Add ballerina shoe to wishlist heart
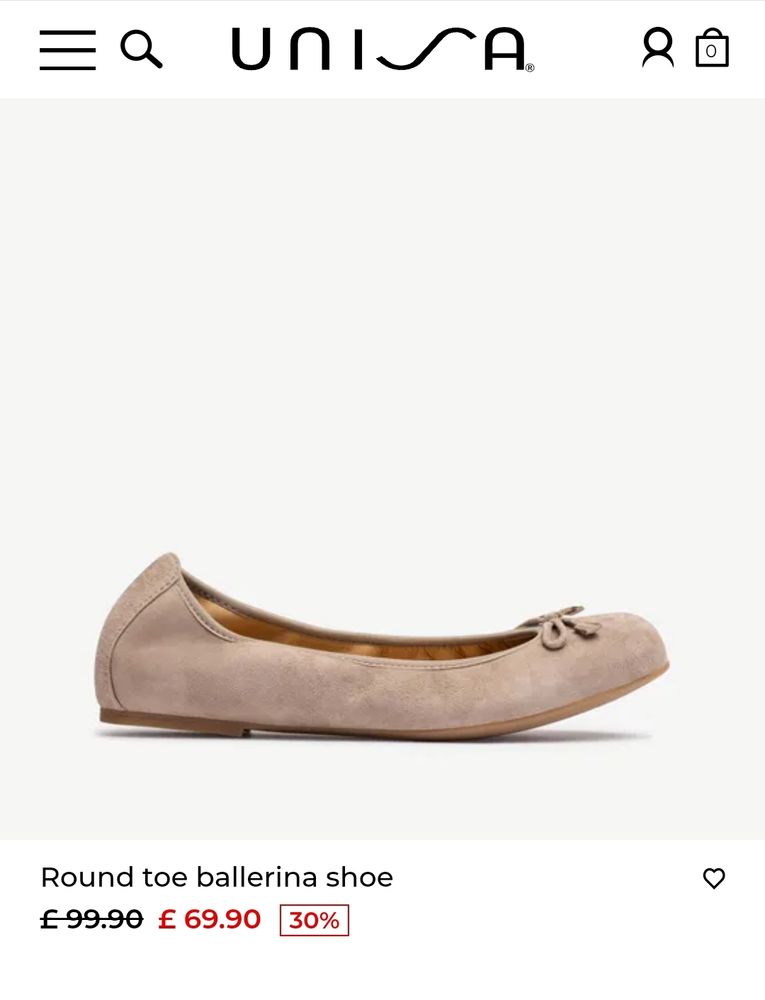765x1000 pixels. (714, 878)
